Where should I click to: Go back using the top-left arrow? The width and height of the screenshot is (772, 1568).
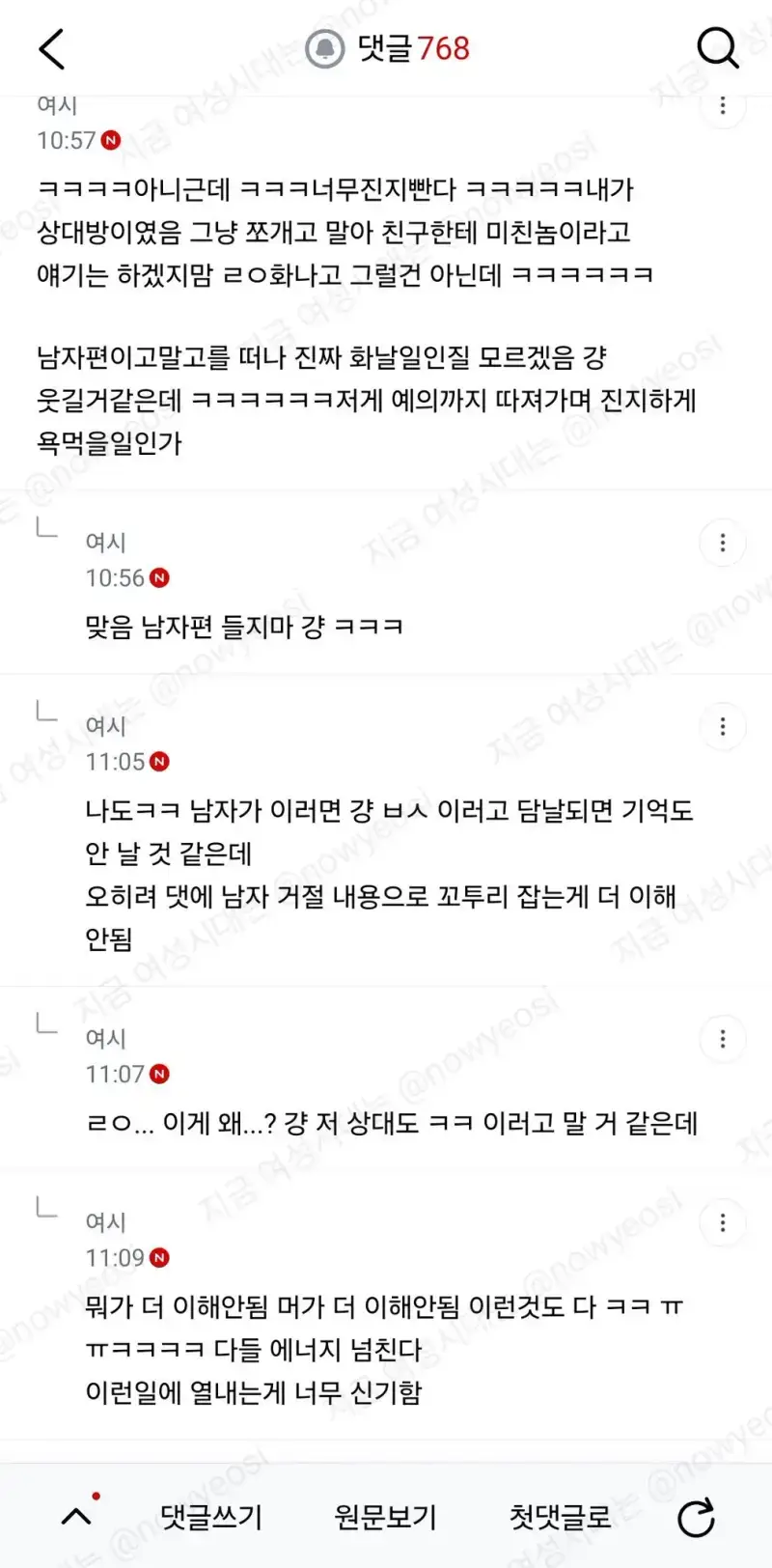coord(52,48)
